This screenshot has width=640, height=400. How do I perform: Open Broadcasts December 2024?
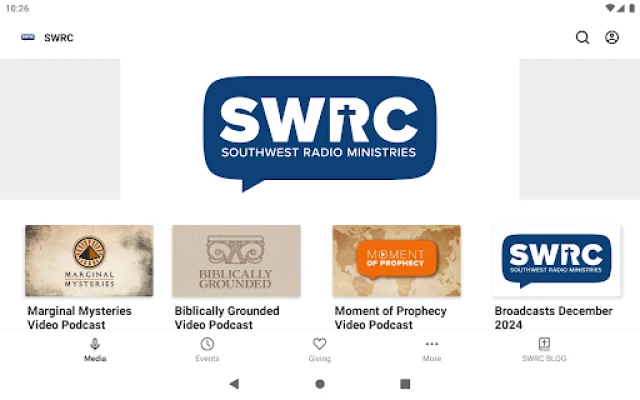556,261
